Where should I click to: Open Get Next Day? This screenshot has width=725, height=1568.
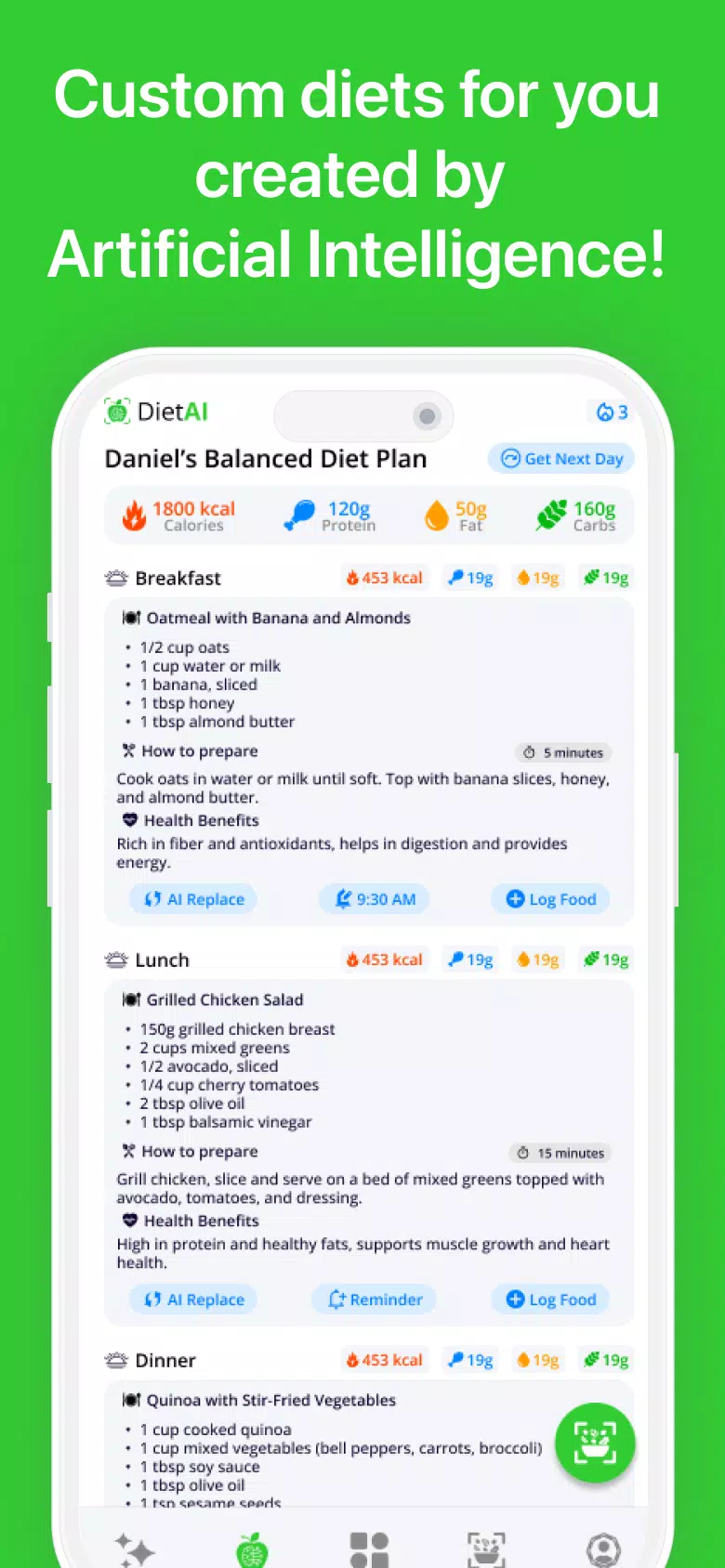(561, 458)
